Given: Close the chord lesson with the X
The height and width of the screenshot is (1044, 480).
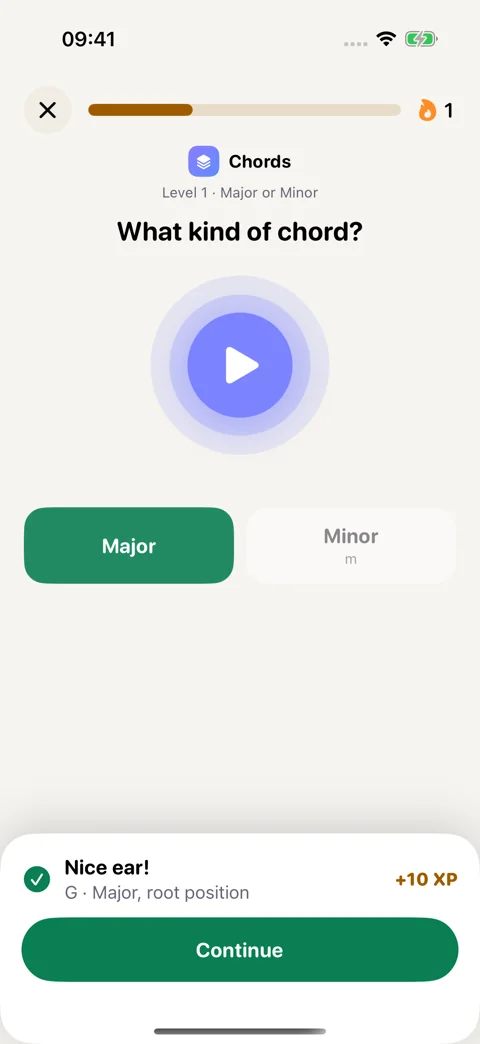Looking at the screenshot, I should (x=47, y=110).
